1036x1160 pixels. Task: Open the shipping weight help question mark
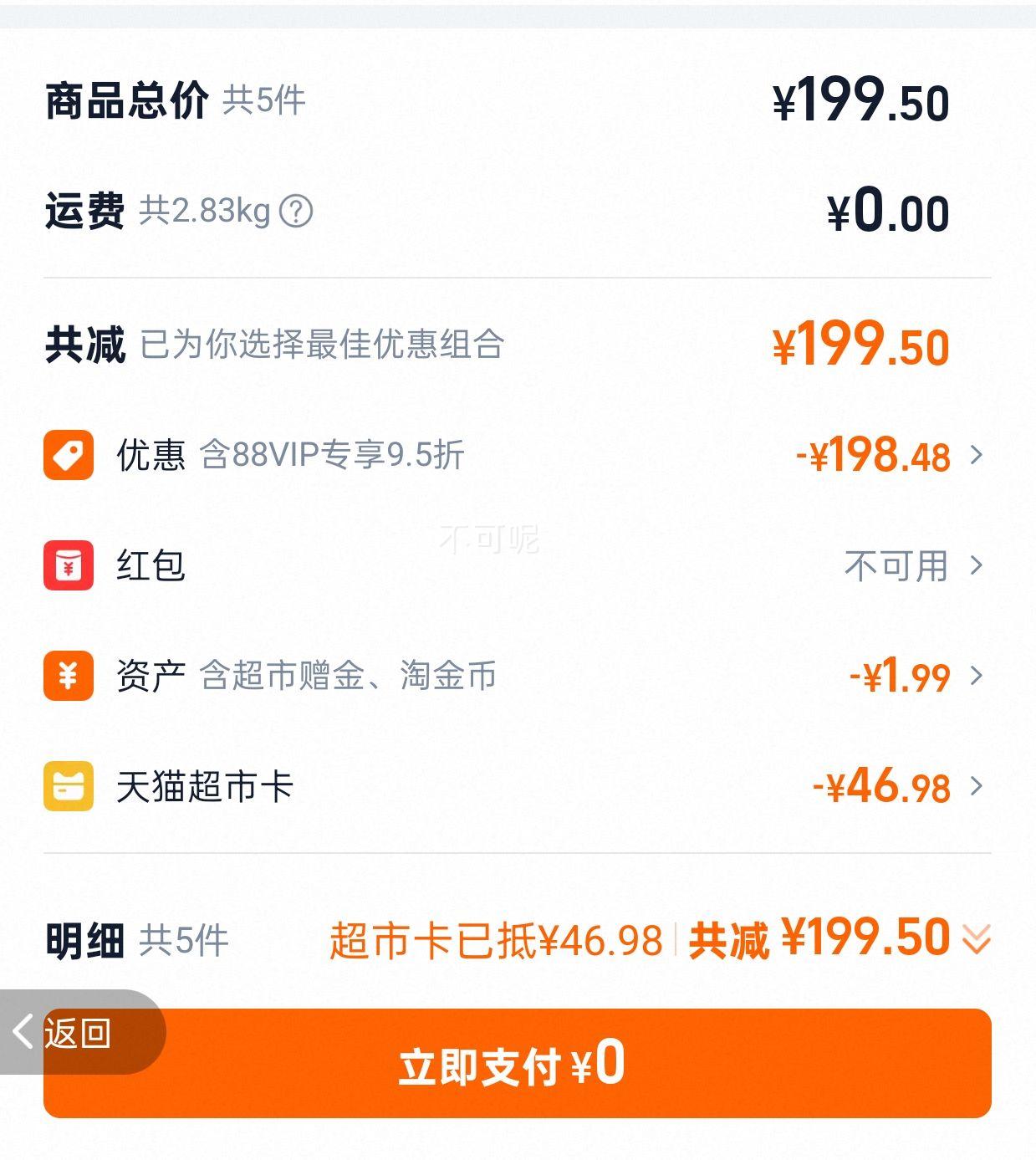[x=297, y=212]
